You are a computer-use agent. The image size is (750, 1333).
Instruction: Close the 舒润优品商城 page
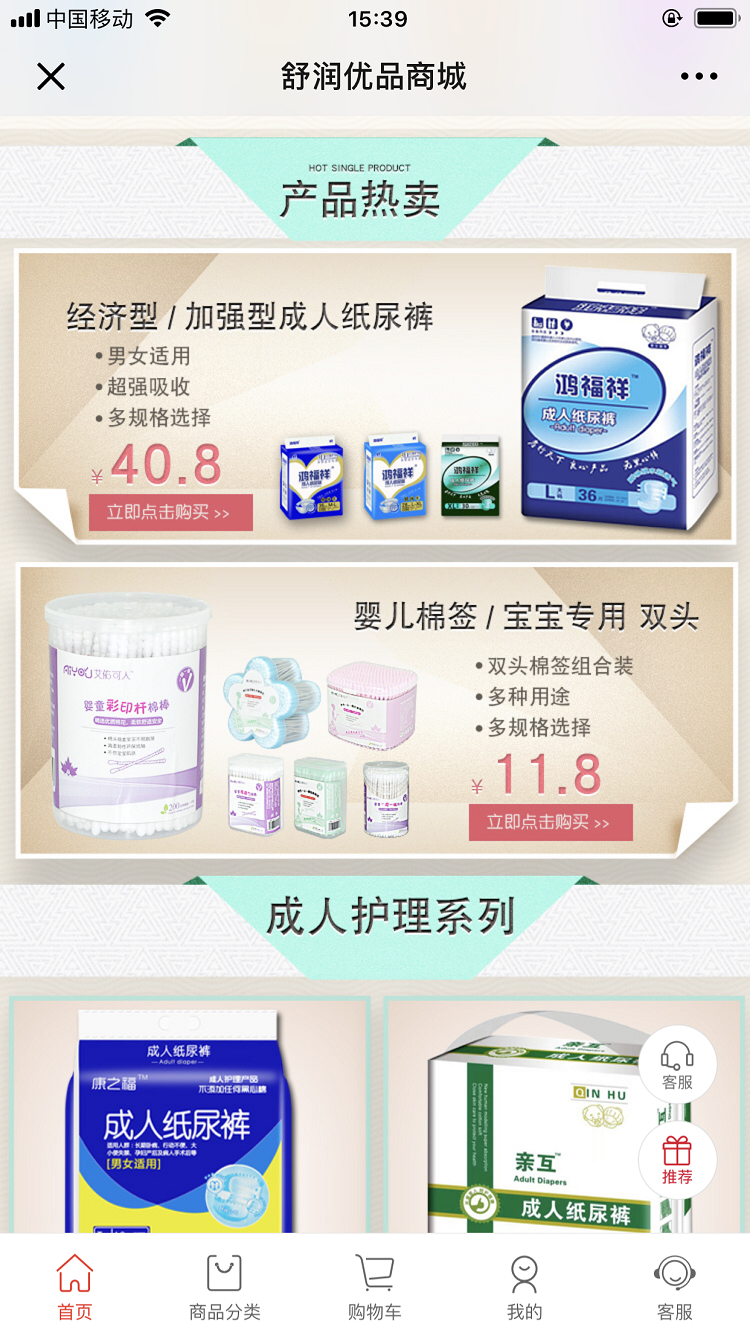point(51,77)
